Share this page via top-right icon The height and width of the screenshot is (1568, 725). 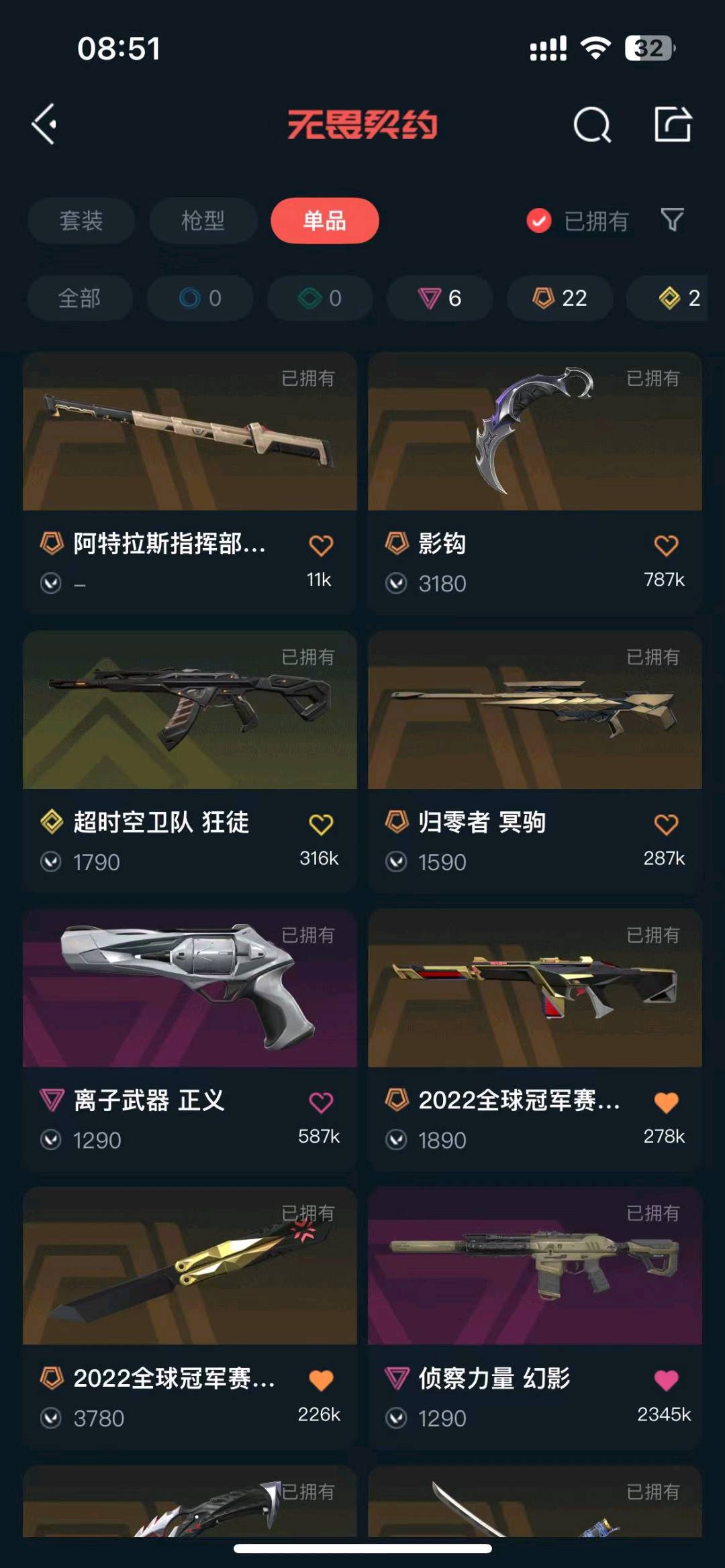click(x=673, y=124)
